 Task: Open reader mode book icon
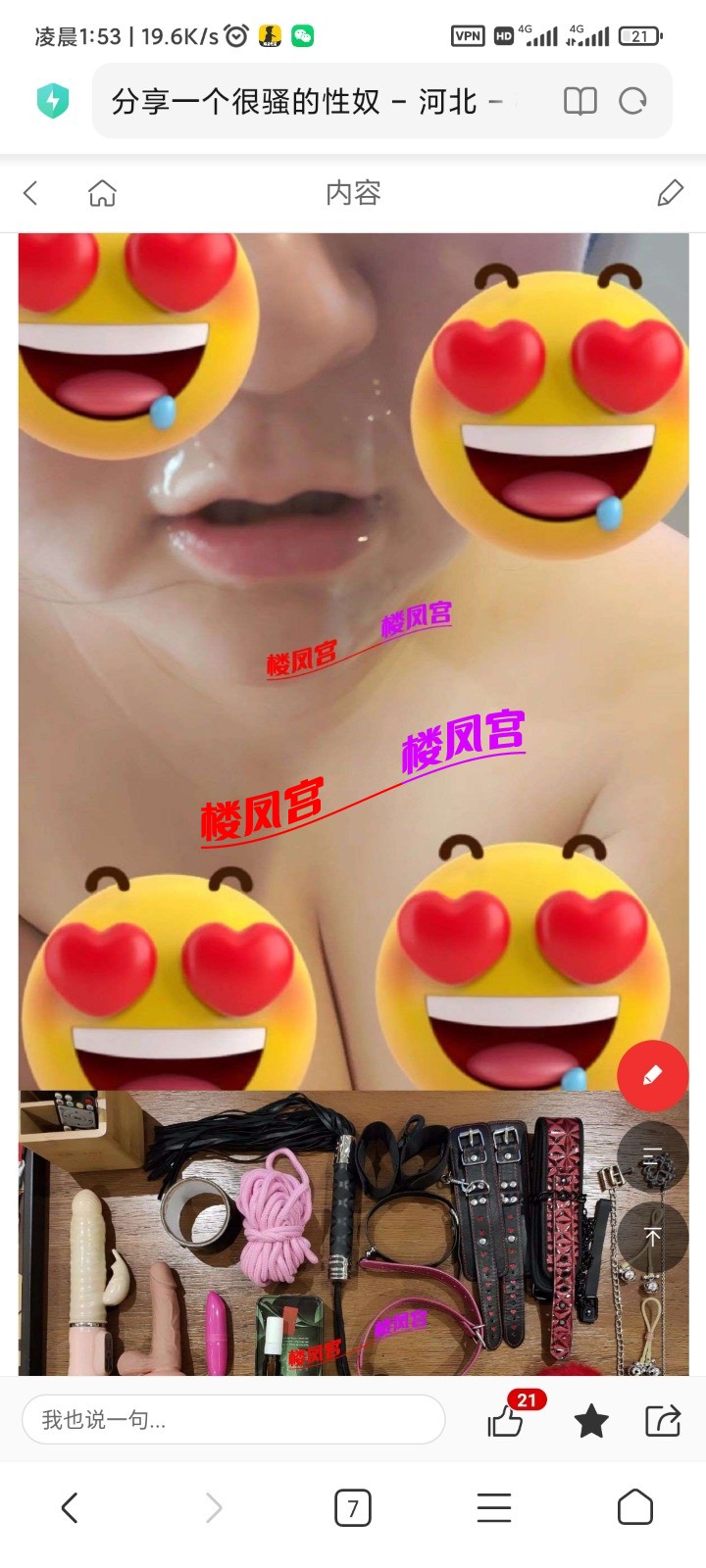tap(580, 101)
